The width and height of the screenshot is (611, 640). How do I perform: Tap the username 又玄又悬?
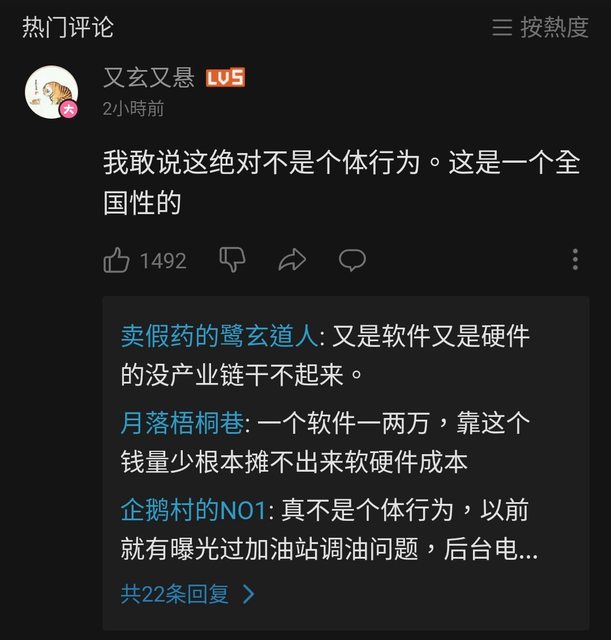pyautogui.click(x=149, y=79)
